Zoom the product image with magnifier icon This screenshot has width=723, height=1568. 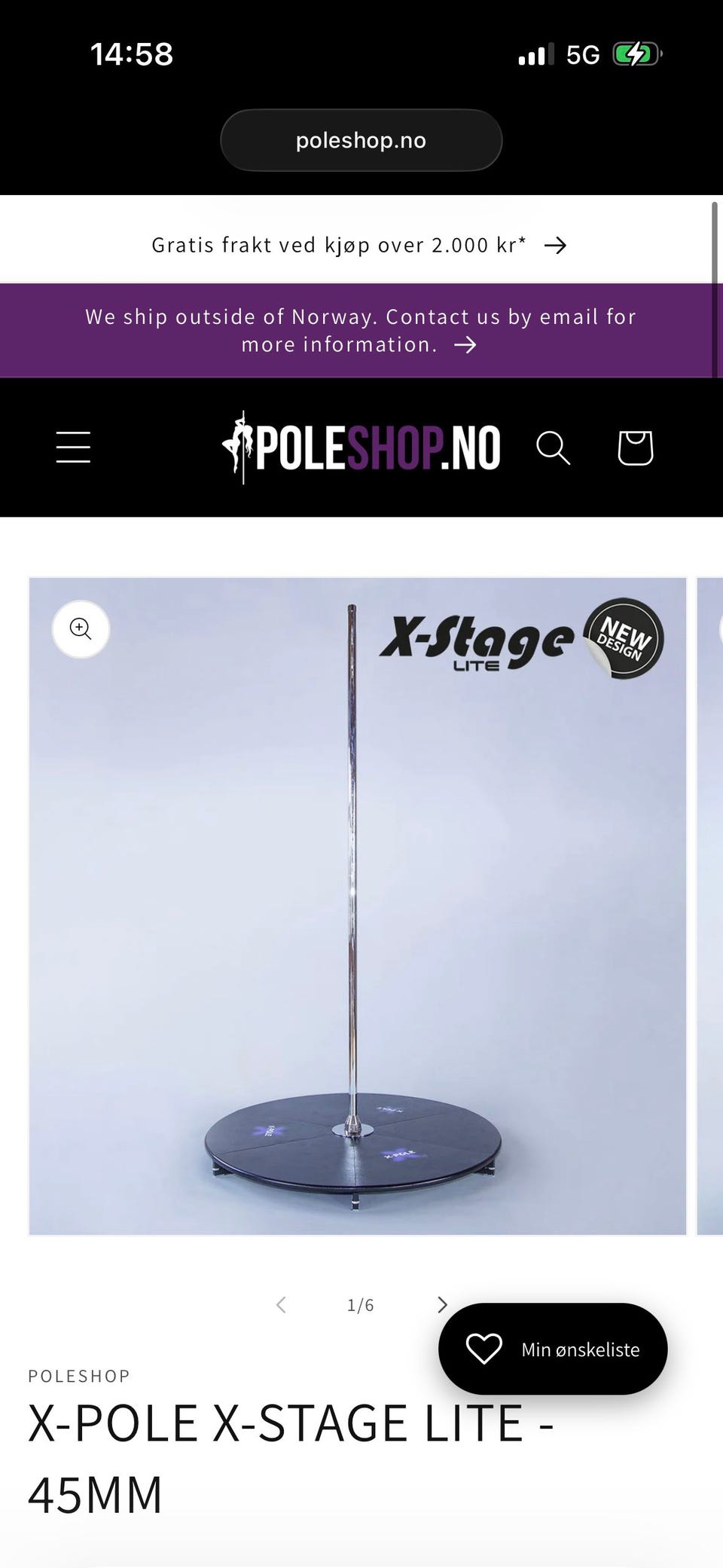pos(81,628)
